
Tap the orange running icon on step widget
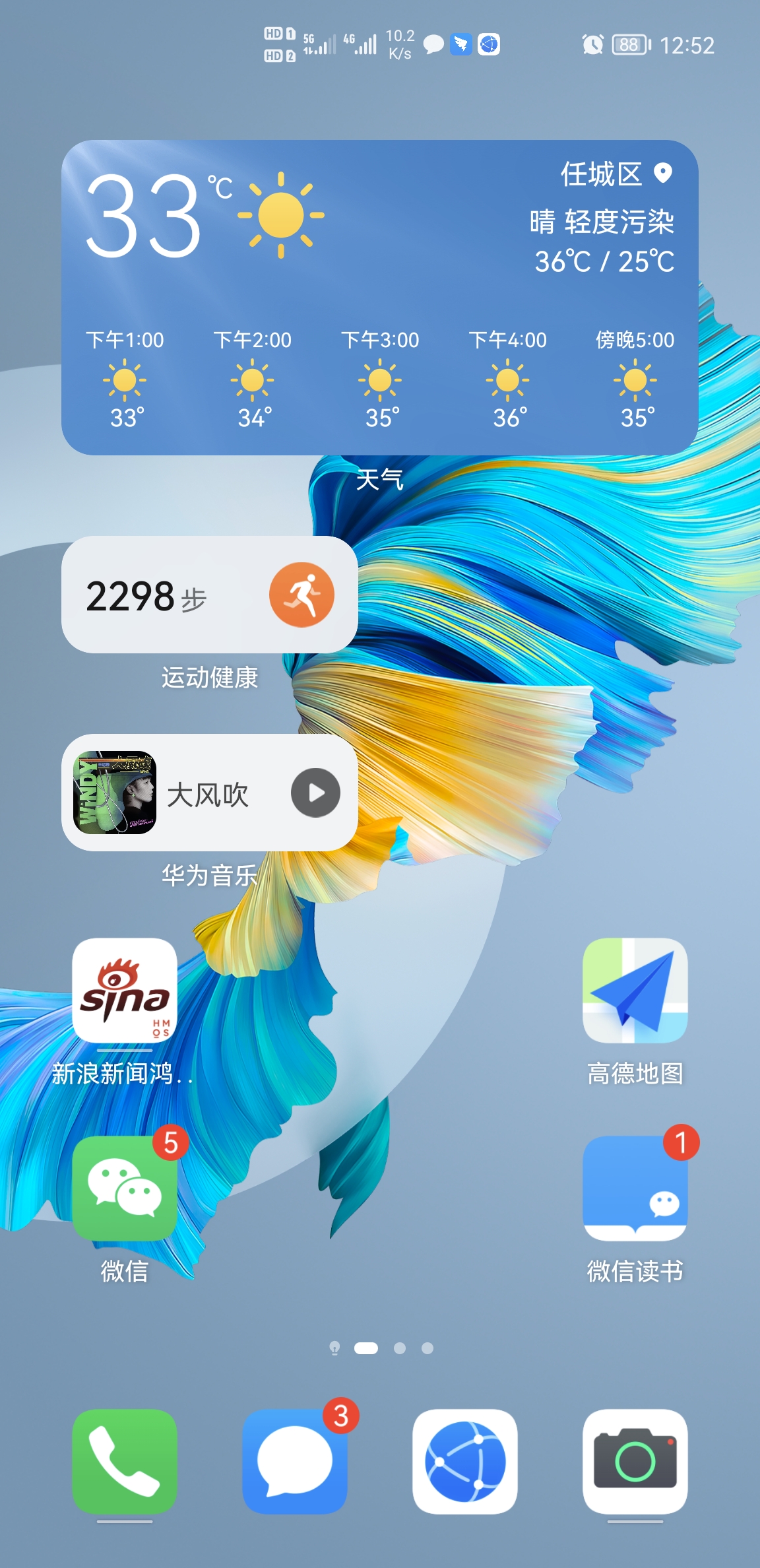(301, 595)
